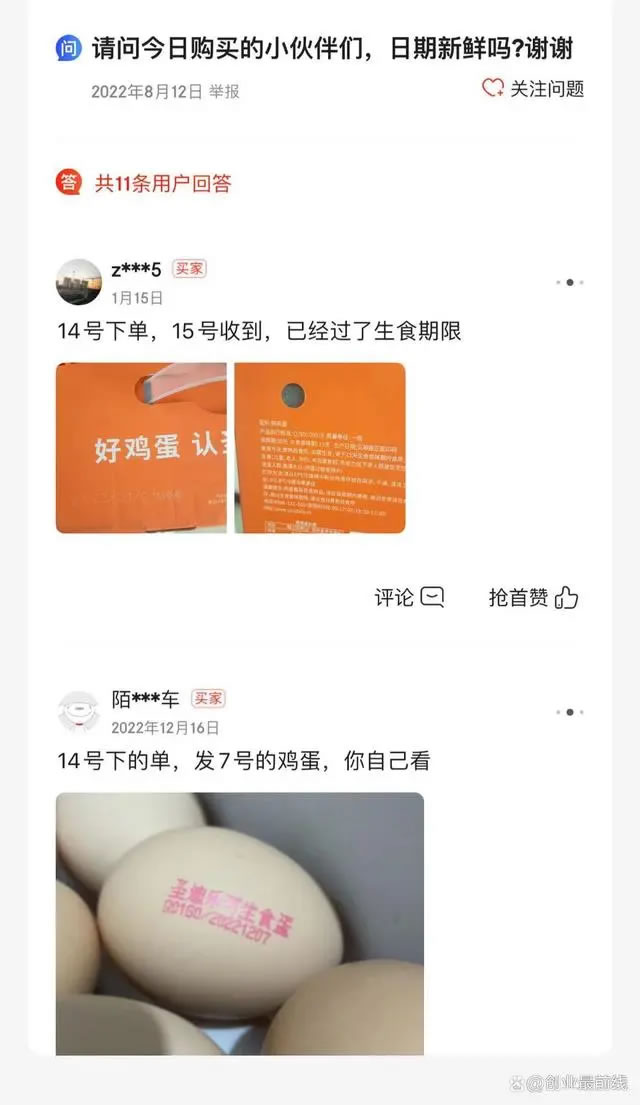Image resolution: width=640 pixels, height=1105 pixels.
Task: Like z***5's answer with 抢首赞
Action: tap(533, 598)
